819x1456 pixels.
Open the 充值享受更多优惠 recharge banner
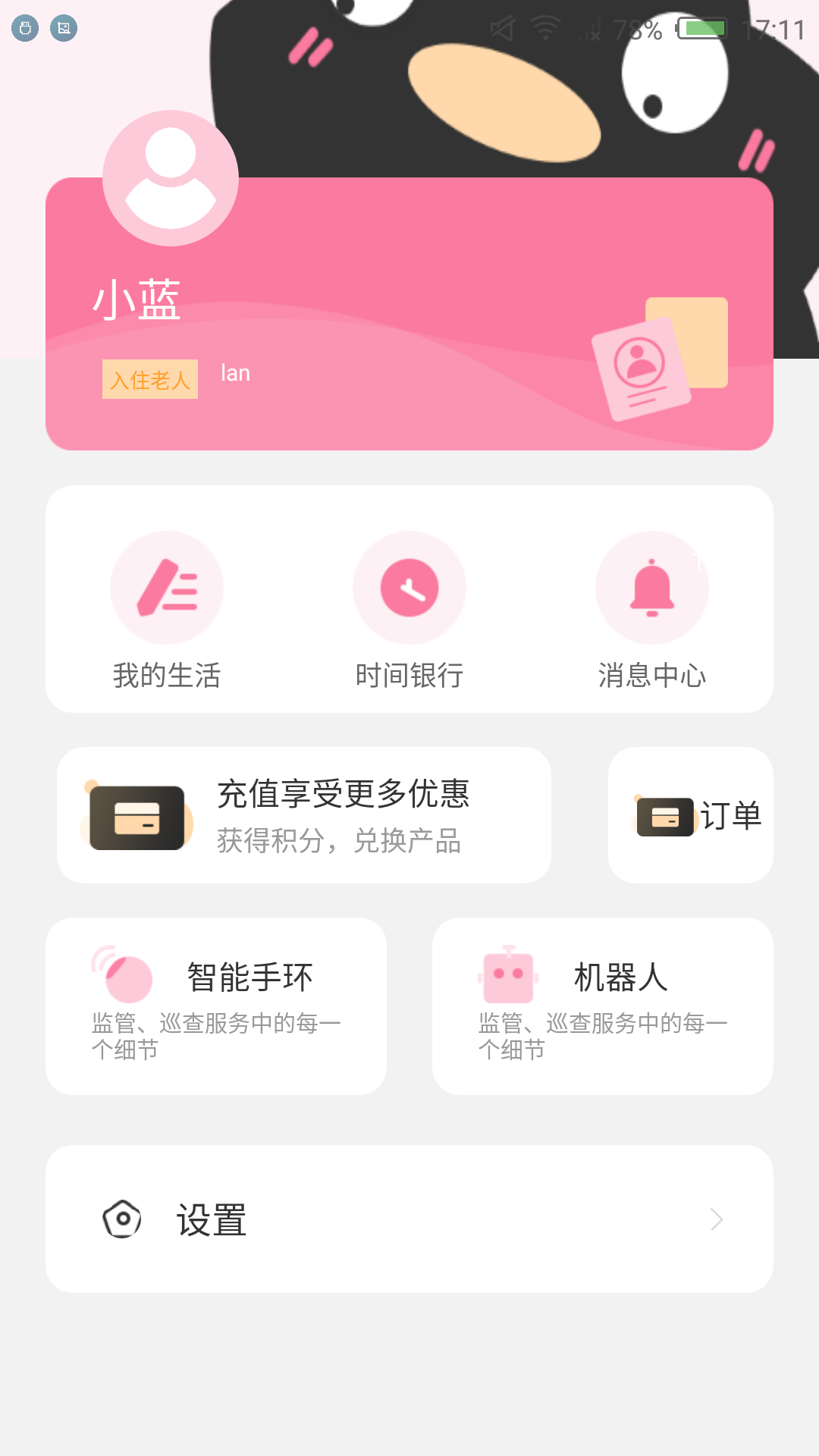(303, 815)
